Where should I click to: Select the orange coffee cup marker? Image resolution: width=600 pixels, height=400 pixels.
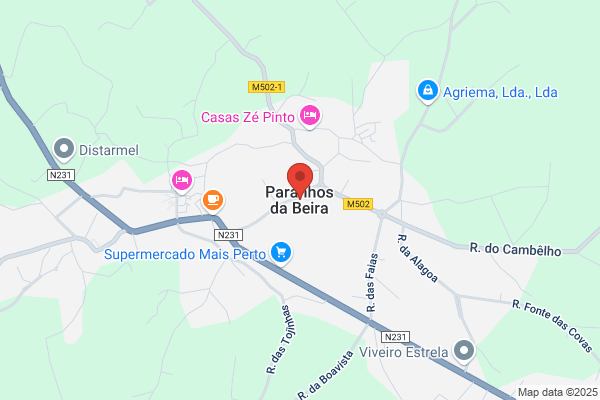pyautogui.click(x=213, y=201)
